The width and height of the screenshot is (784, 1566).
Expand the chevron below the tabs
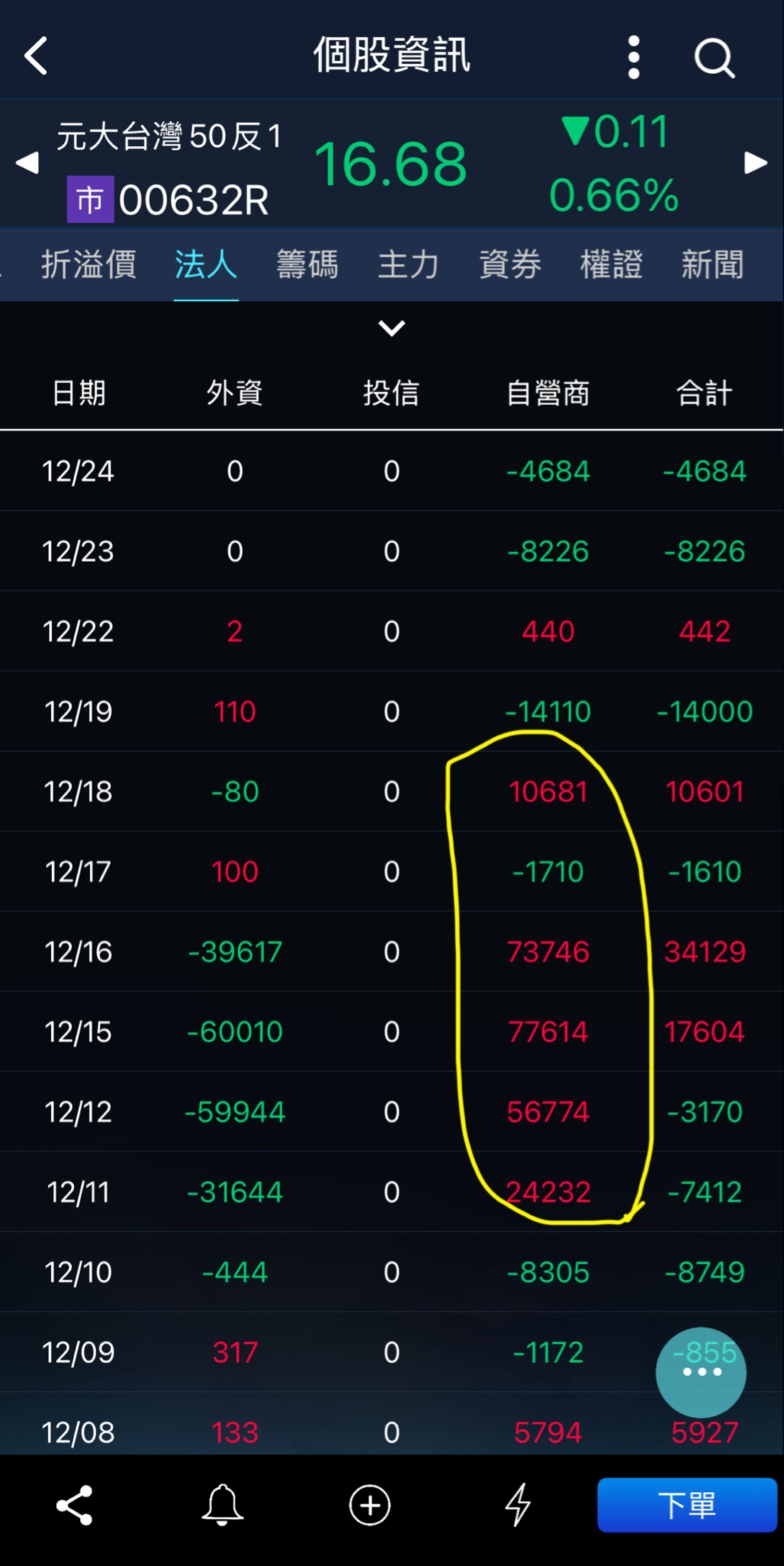(x=391, y=328)
